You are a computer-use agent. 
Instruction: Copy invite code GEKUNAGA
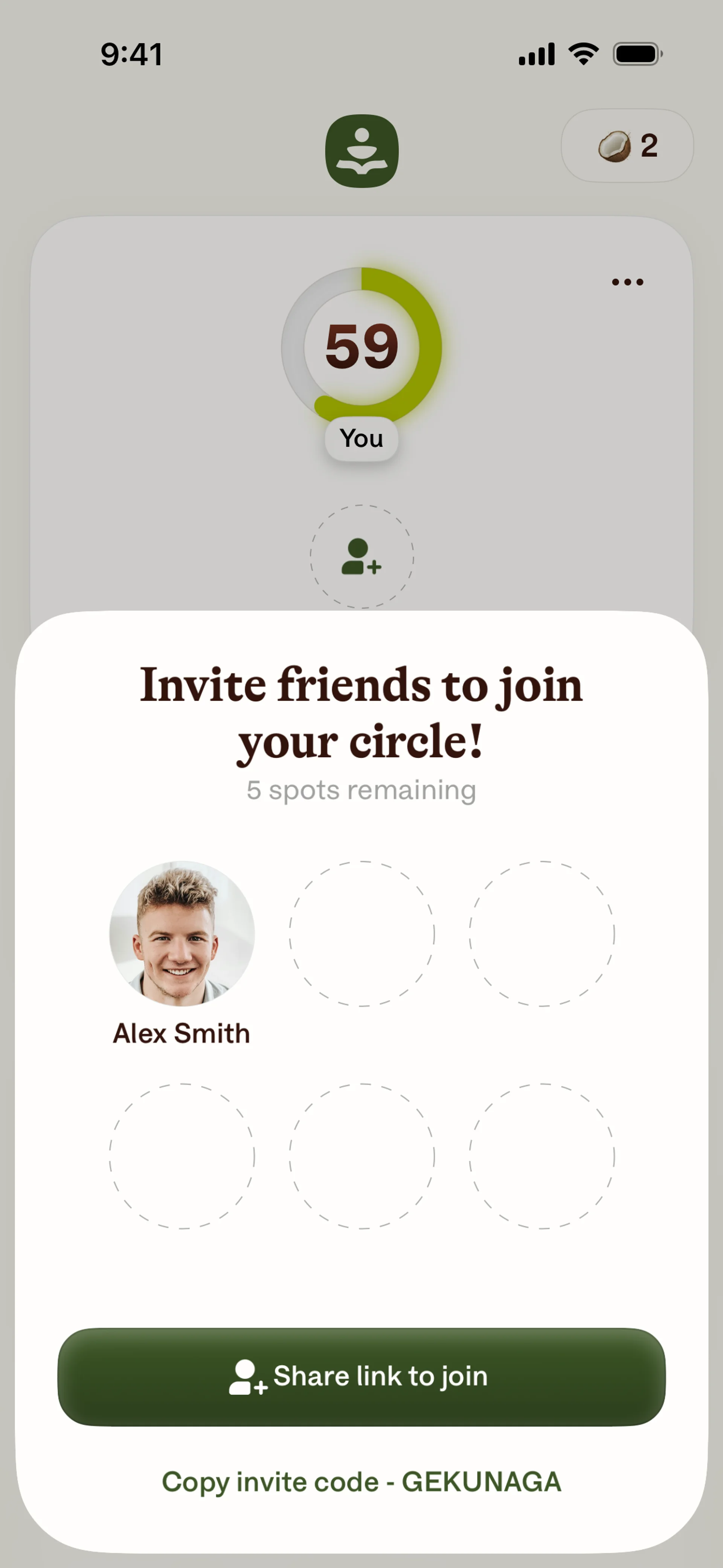tap(361, 1482)
